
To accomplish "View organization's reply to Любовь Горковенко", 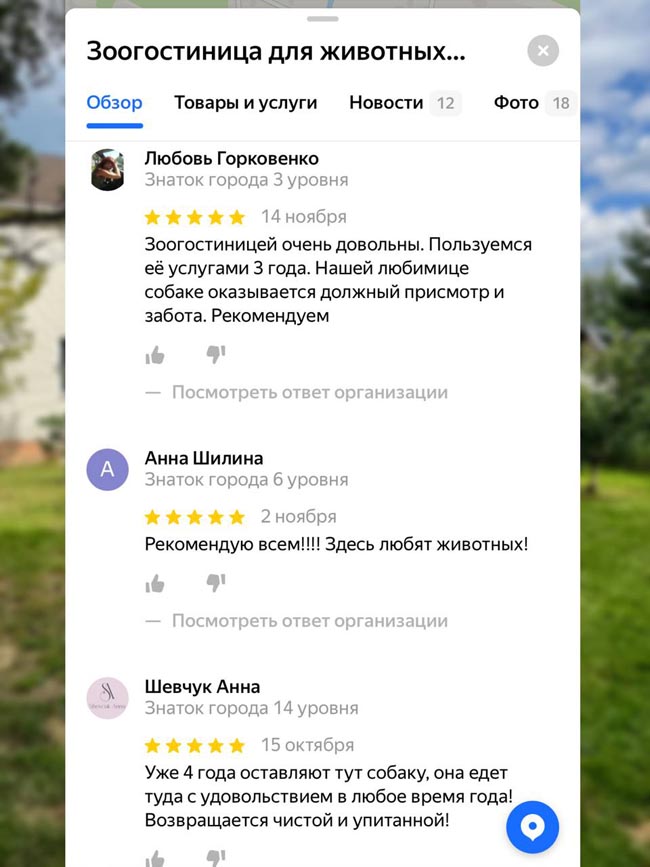I will [309, 393].
